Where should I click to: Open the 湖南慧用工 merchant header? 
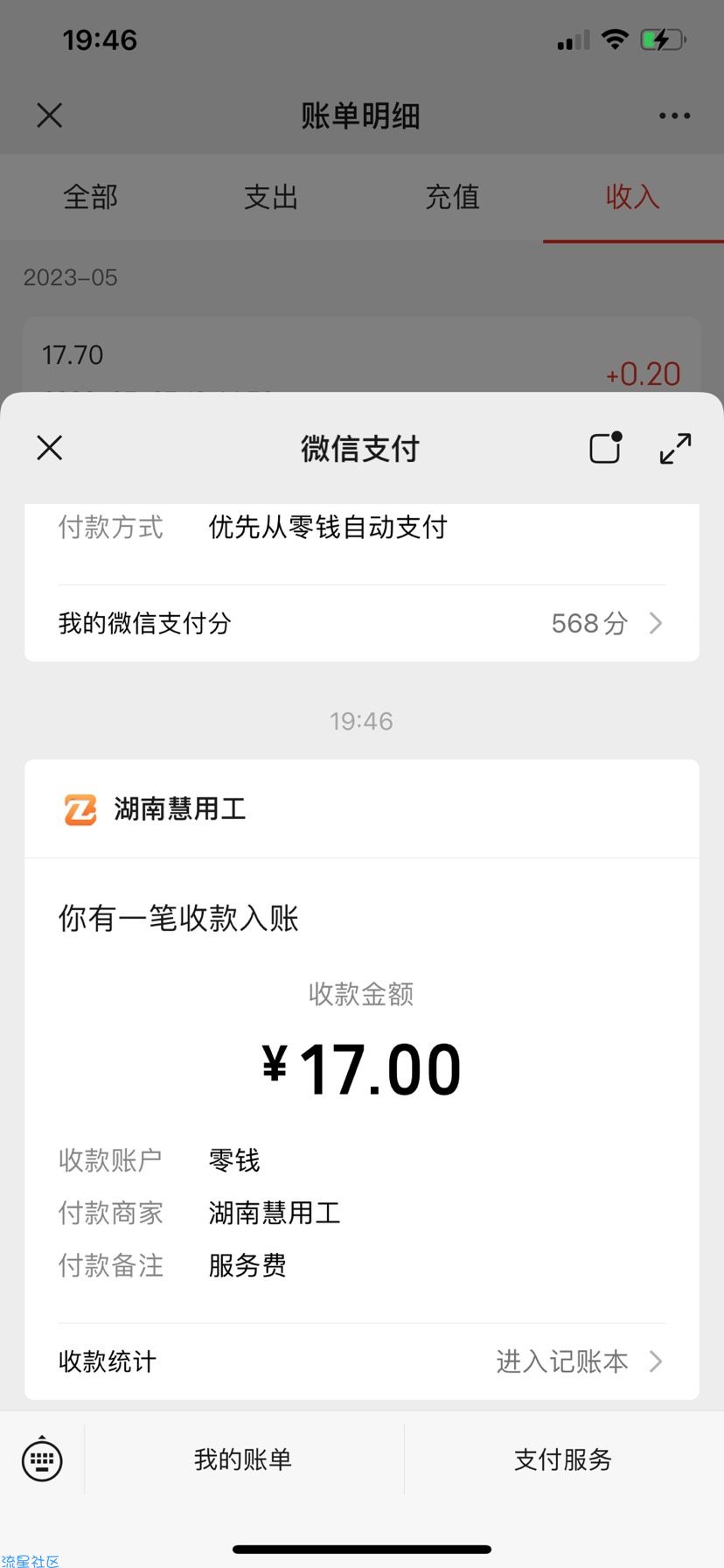(362, 809)
